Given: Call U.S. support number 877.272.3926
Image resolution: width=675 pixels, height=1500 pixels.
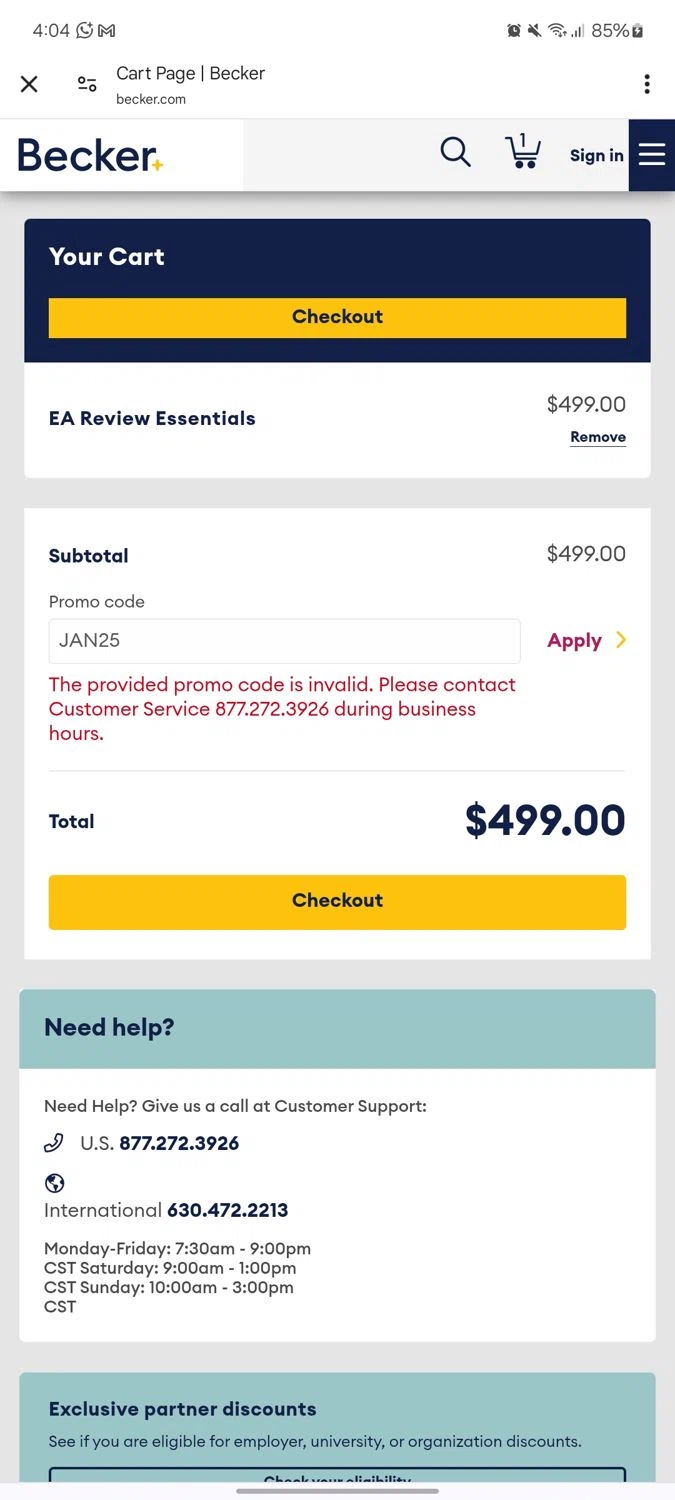Looking at the screenshot, I should click(179, 1143).
